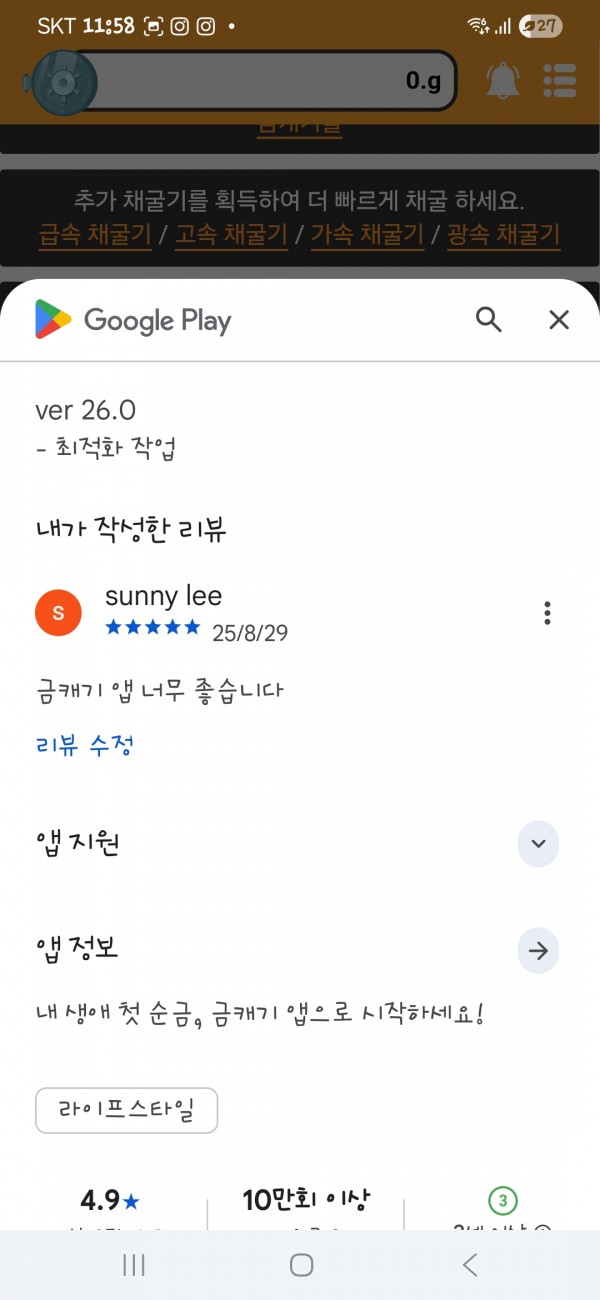The width and height of the screenshot is (600, 1300).
Task: Open the notifications bell
Action: click(503, 80)
